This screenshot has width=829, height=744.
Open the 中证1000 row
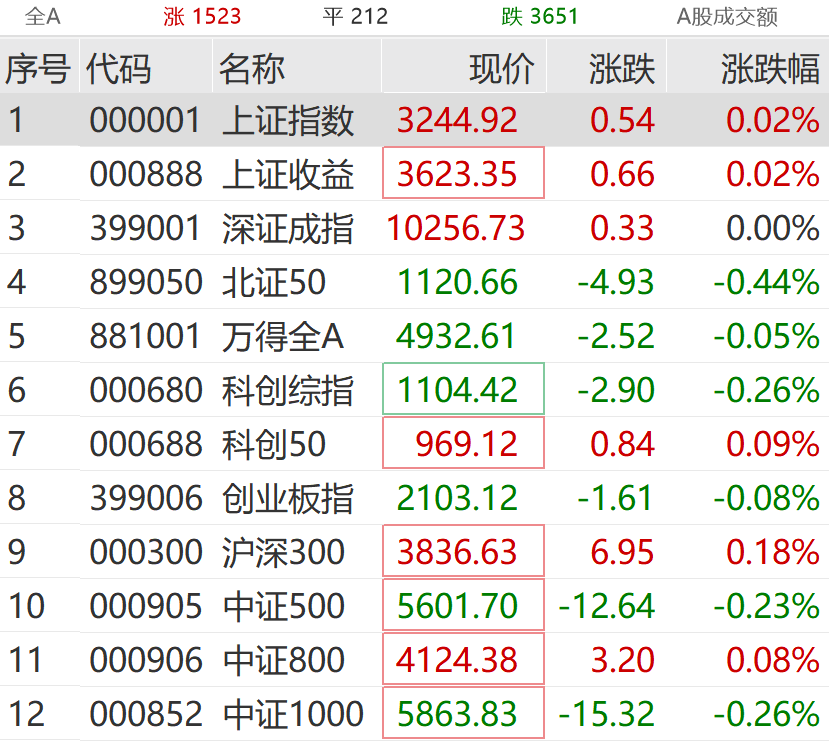pos(293,714)
